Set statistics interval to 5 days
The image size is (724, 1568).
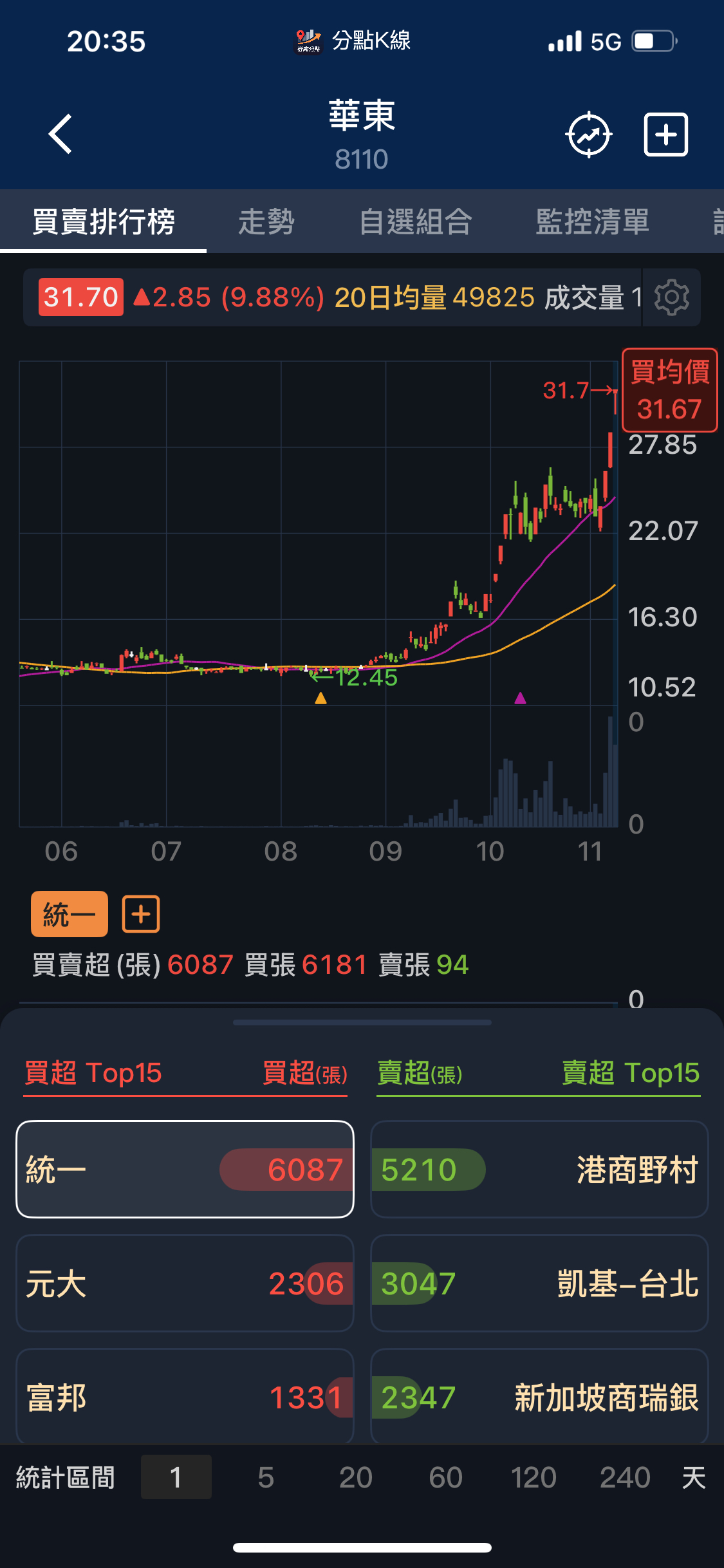[x=266, y=1477]
